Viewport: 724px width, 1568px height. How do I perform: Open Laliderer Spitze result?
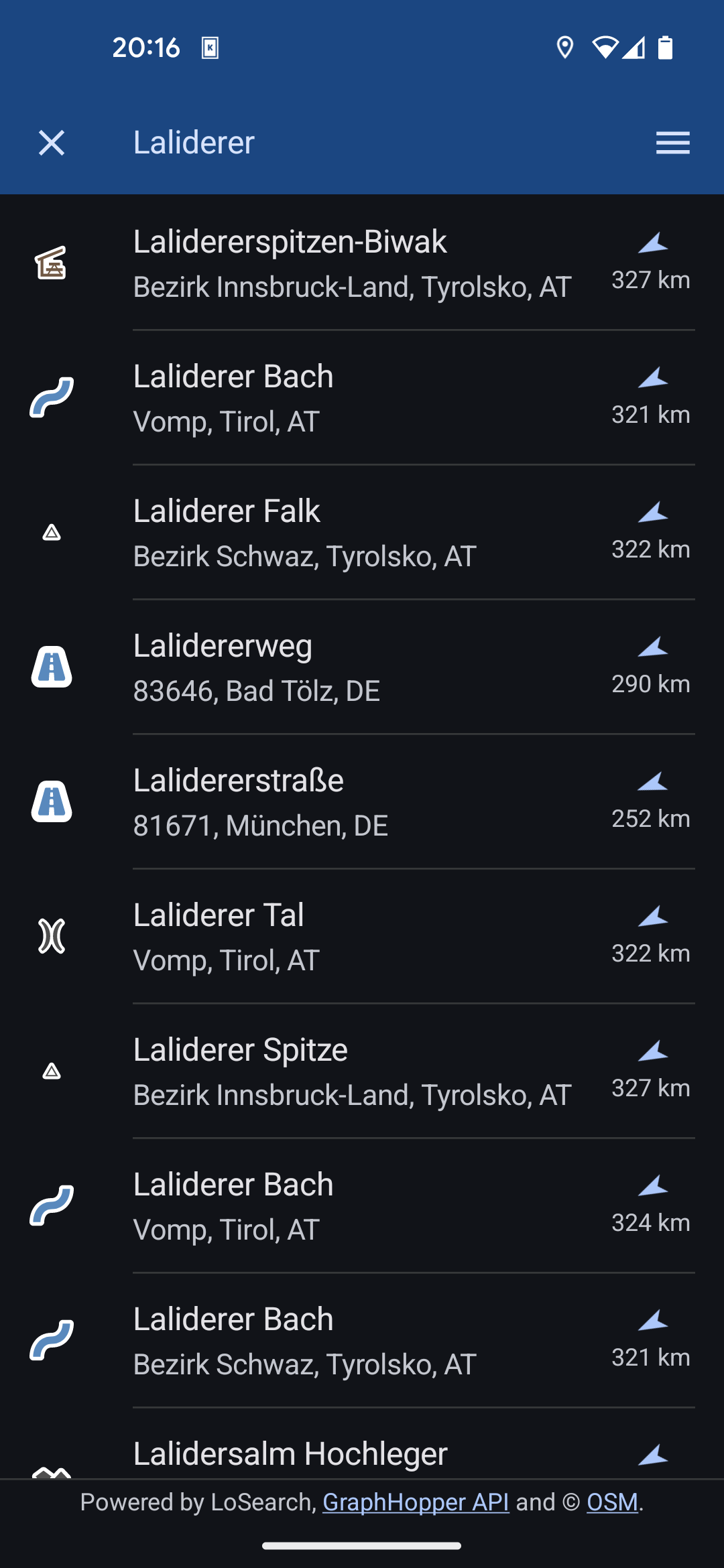tap(362, 1071)
